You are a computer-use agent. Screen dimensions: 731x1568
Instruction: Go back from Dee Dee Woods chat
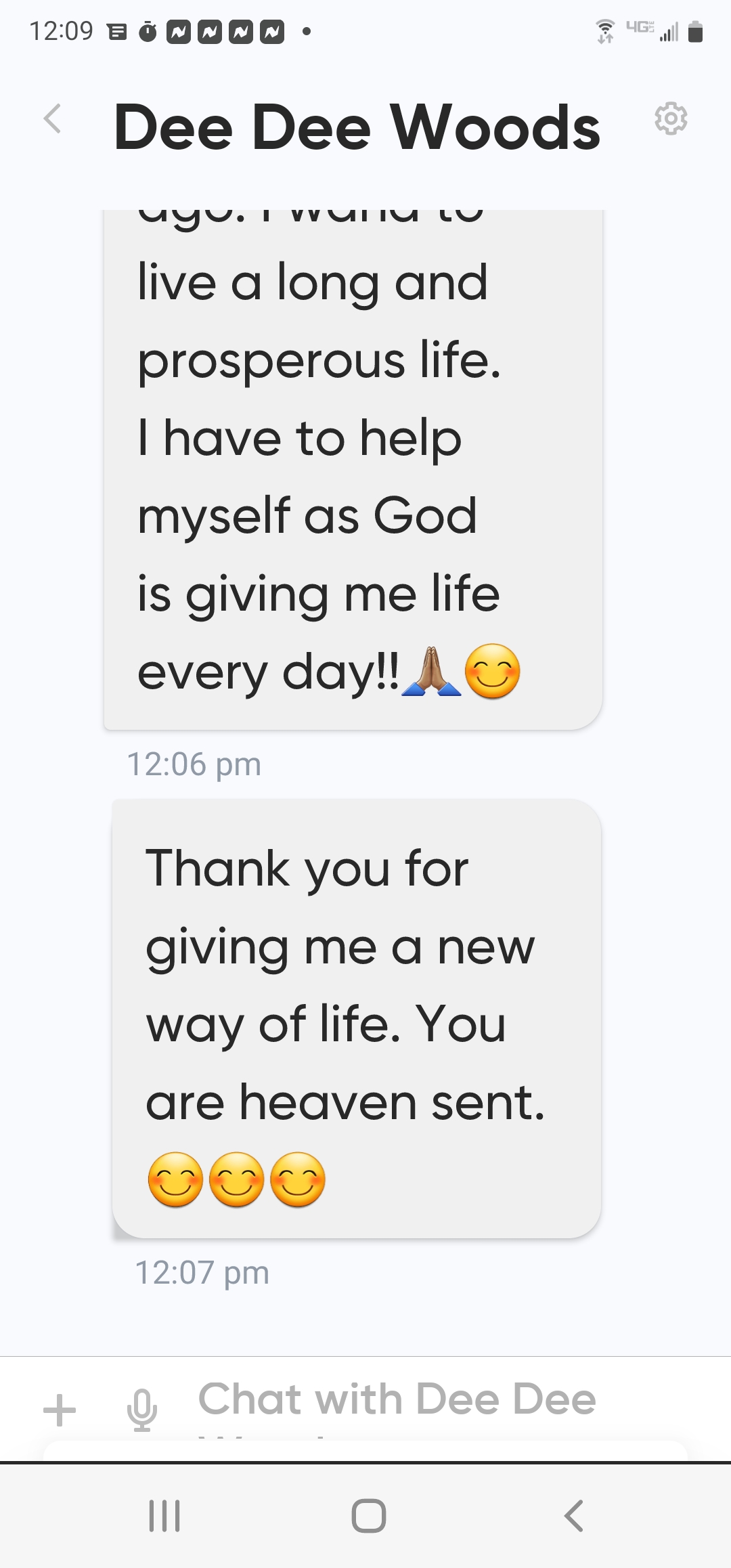pos(53,119)
